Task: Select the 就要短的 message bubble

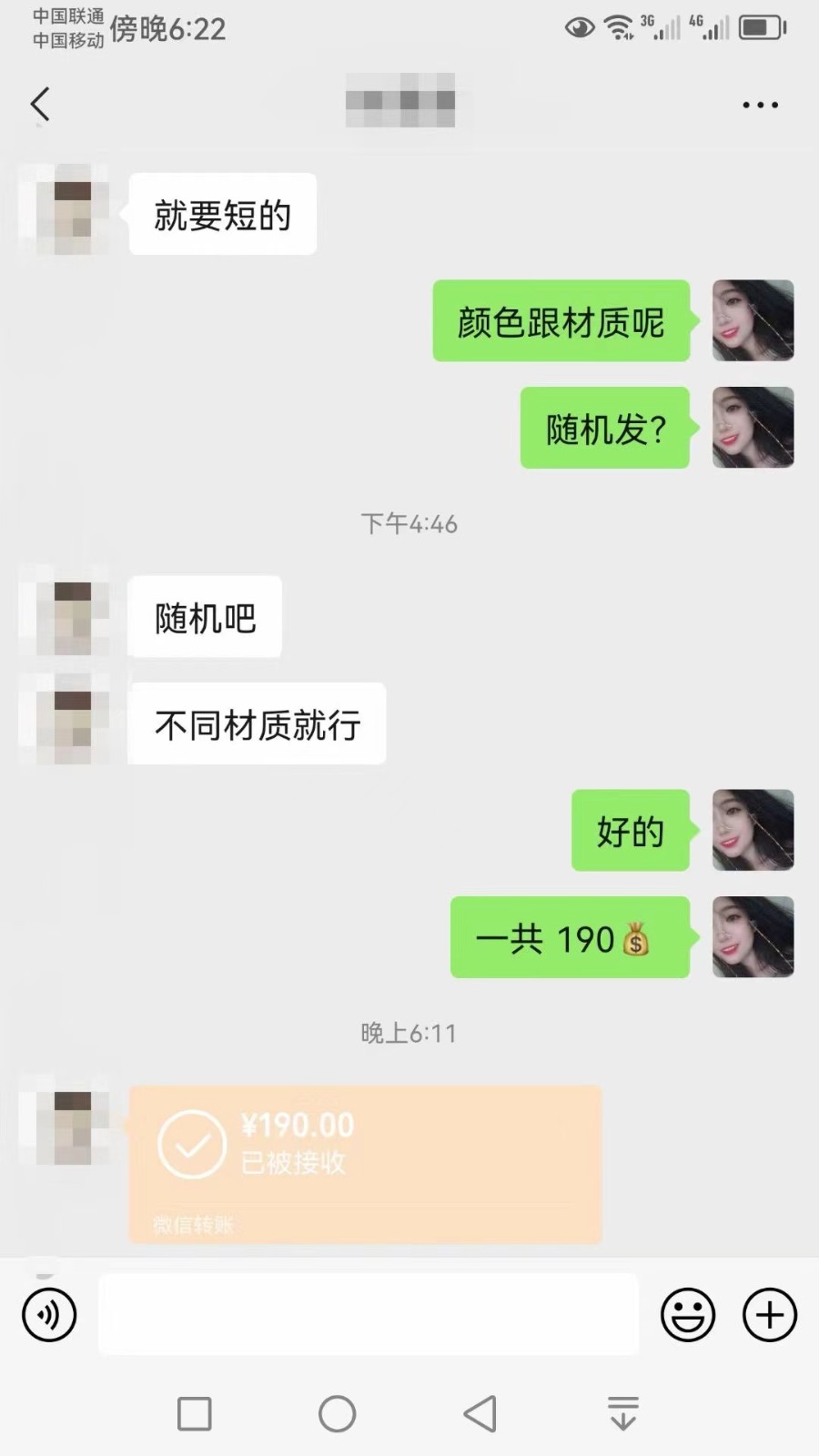Action: coord(222,214)
